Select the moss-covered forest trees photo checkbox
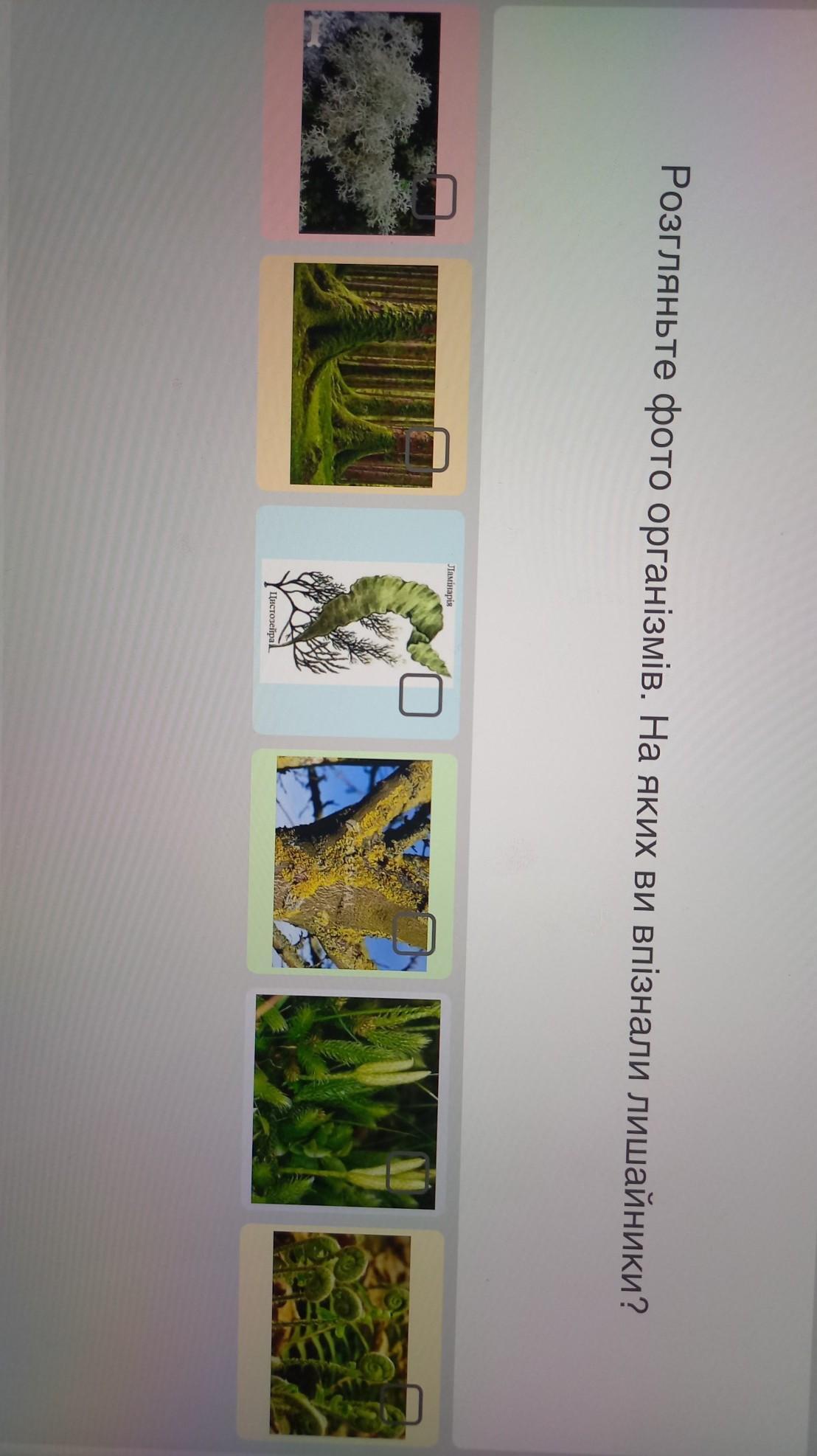Image resolution: width=817 pixels, height=1456 pixels. 427,449
